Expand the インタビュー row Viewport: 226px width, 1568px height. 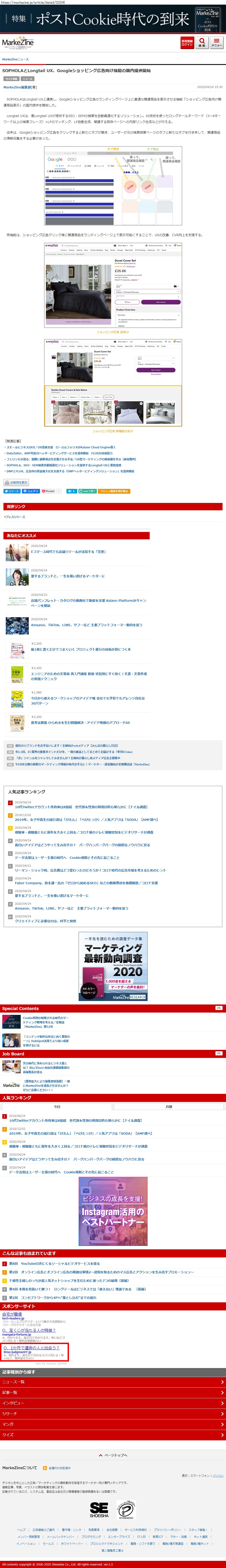pyautogui.click(x=113, y=1403)
